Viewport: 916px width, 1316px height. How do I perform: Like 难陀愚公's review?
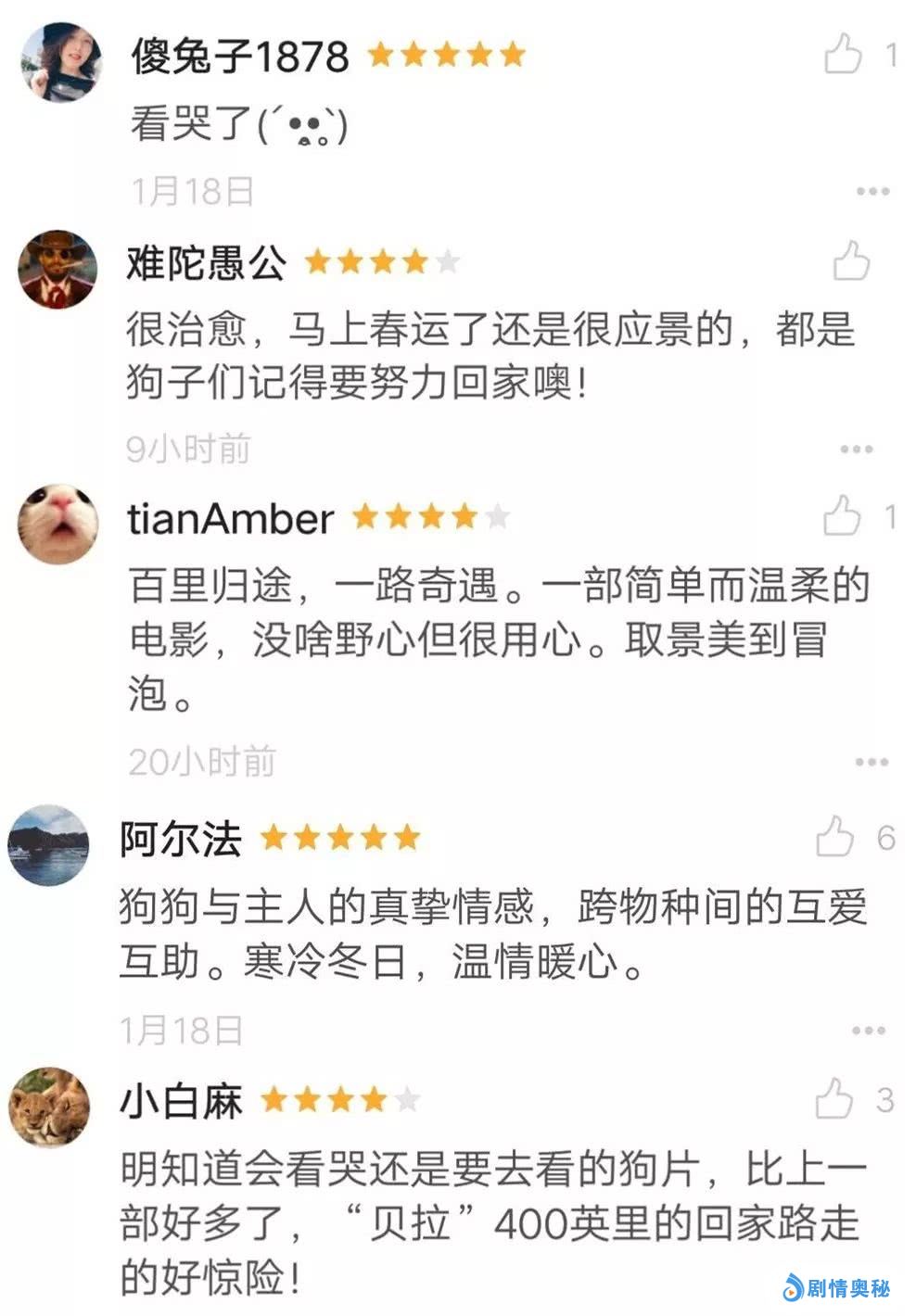click(850, 260)
